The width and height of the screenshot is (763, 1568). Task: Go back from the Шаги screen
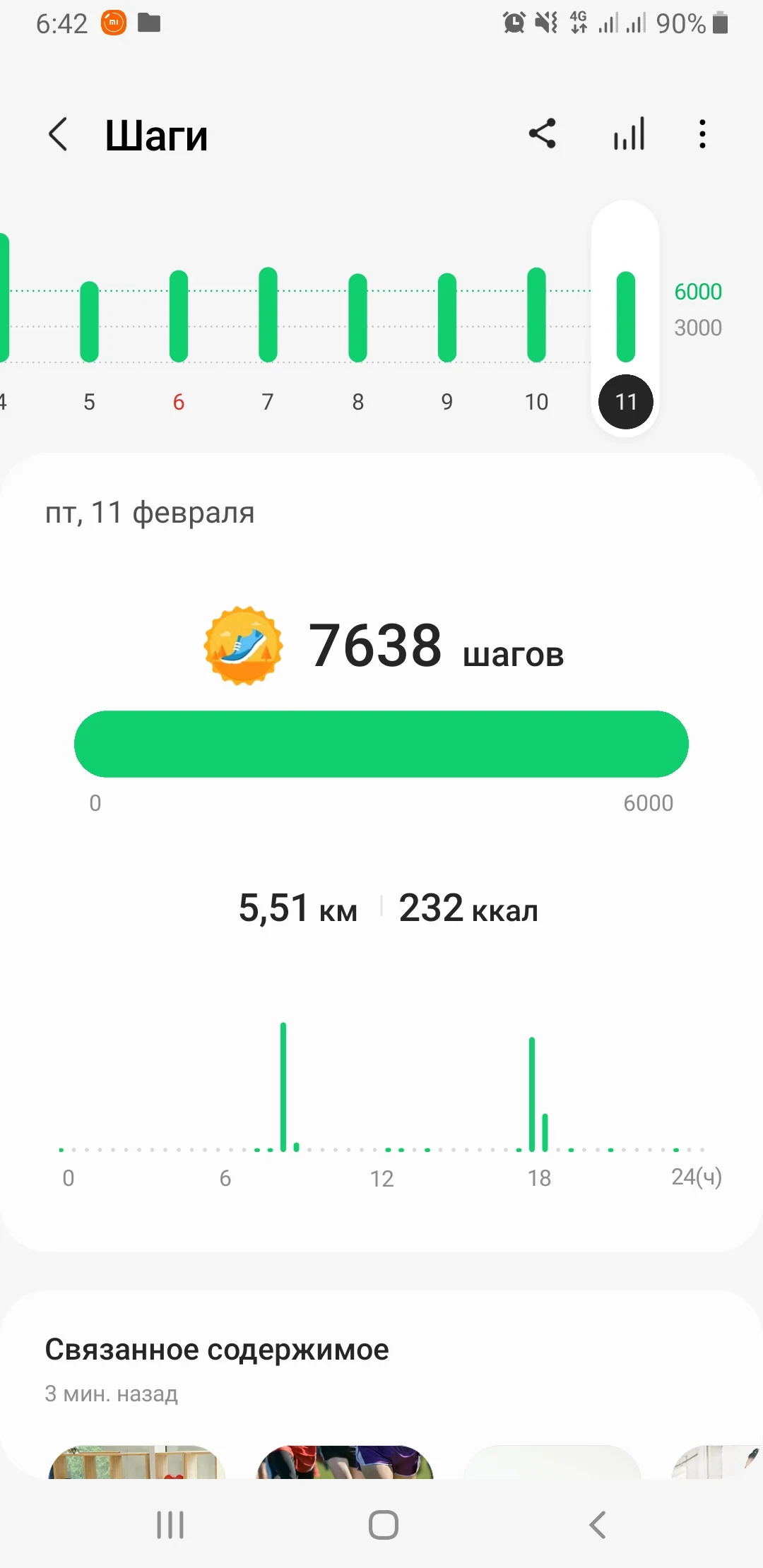(58, 134)
